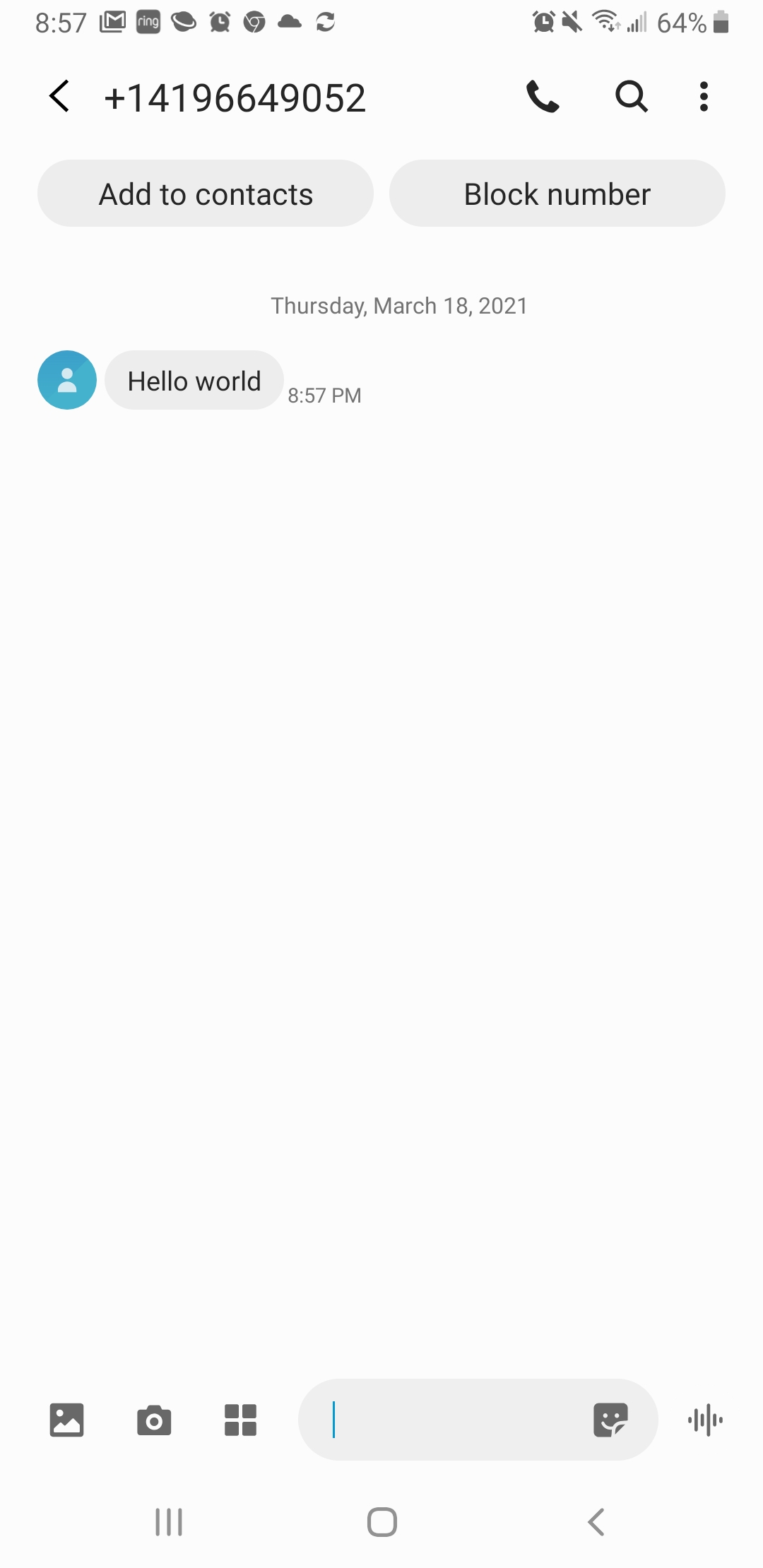Open the sticker picker

610,1420
